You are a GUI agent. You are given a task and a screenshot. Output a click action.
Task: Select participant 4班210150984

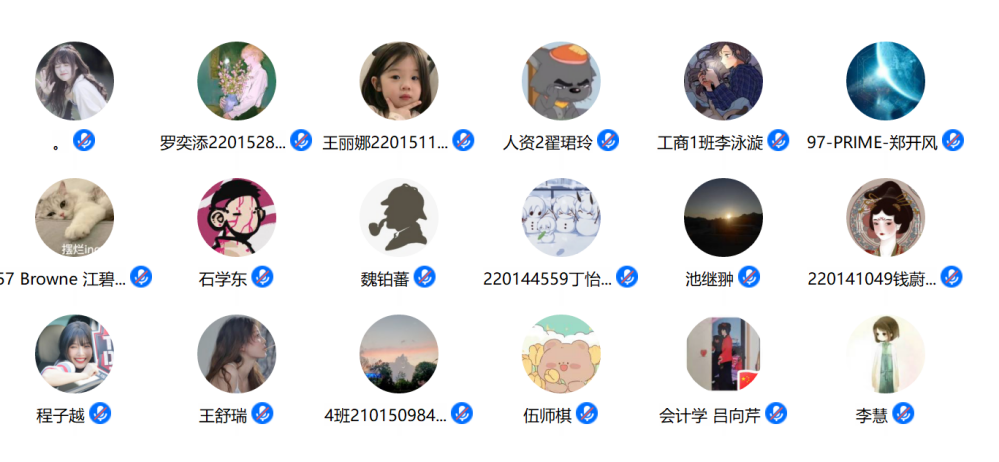(x=399, y=354)
